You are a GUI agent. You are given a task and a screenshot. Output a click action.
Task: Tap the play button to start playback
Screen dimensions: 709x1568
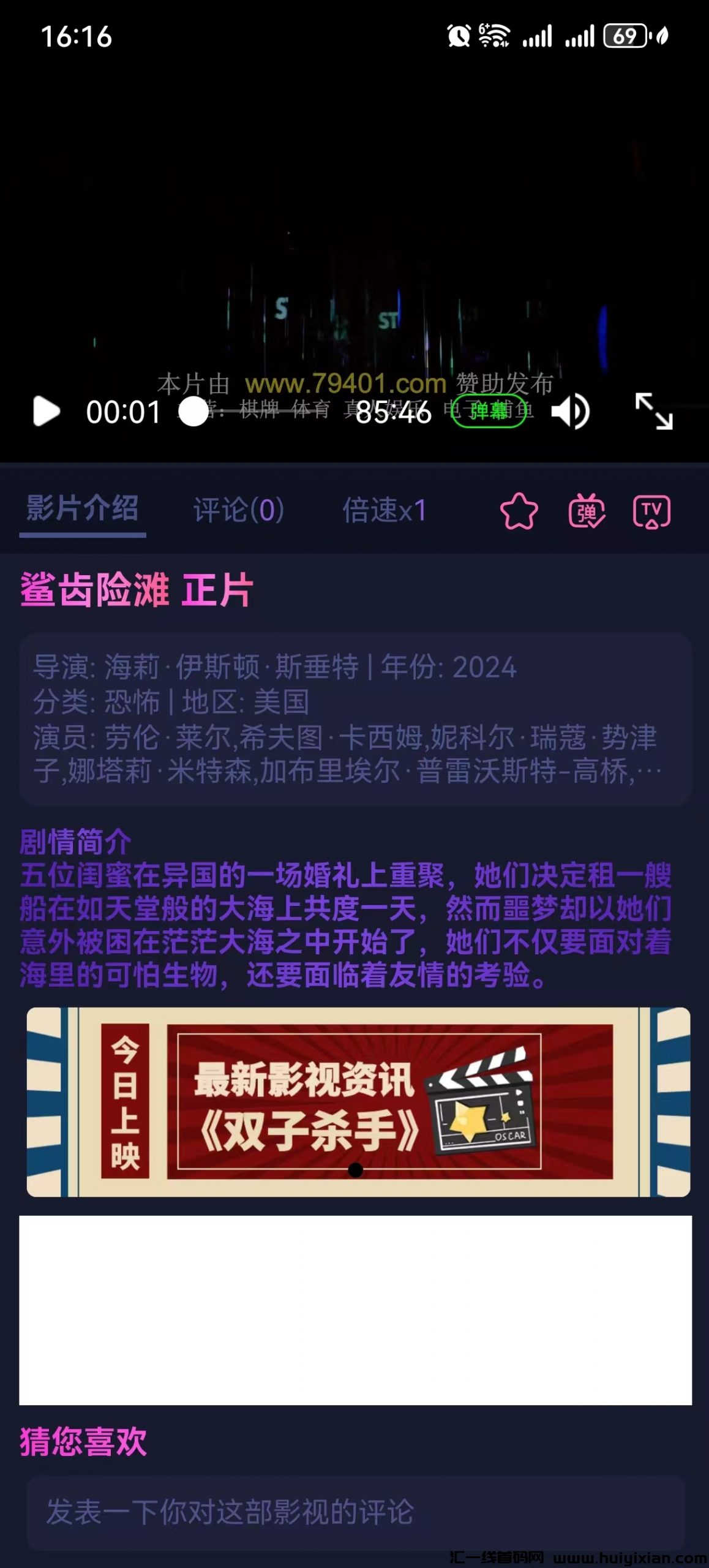[x=46, y=413]
